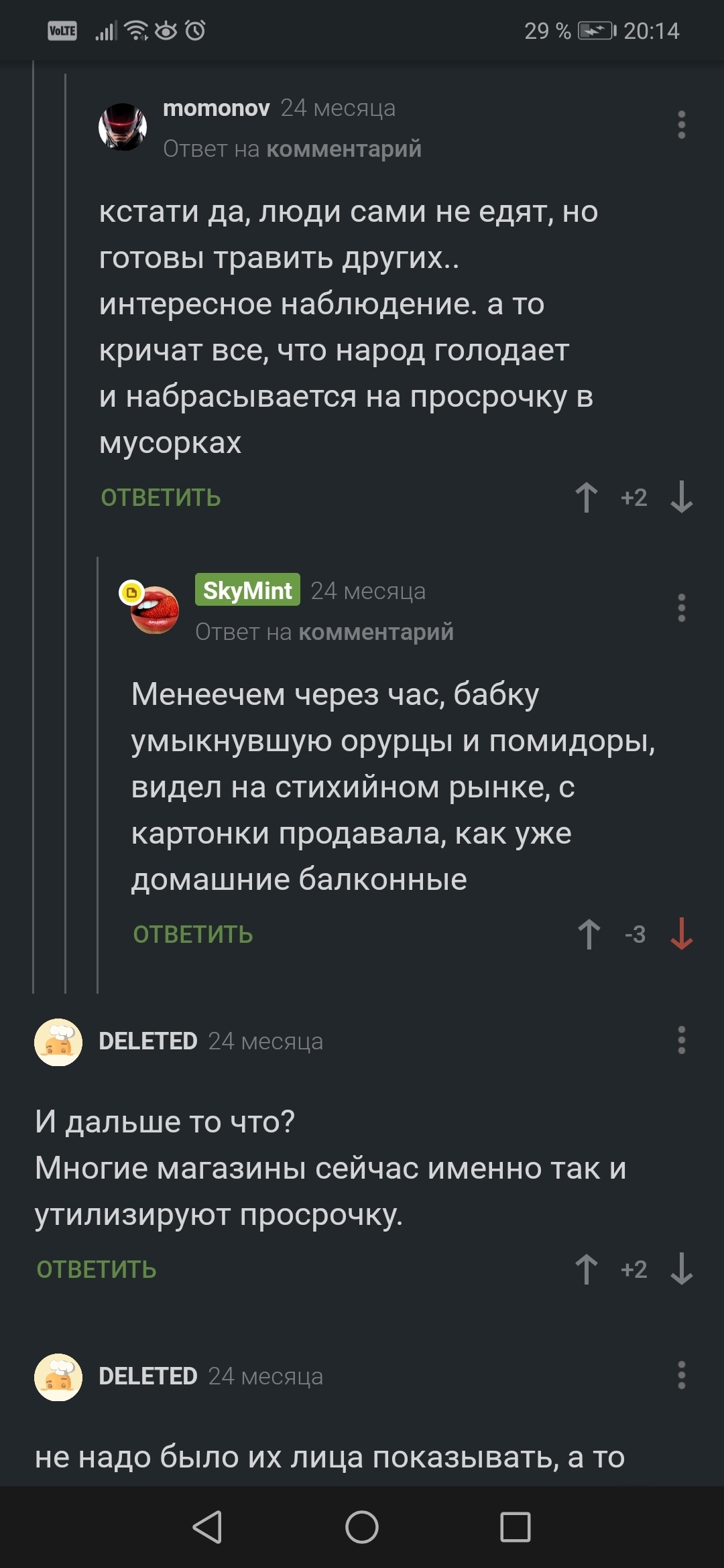The image size is (724, 1568).
Task: Upvote the "И дальше то что?" comment
Action: pyautogui.click(x=587, y=1270)
